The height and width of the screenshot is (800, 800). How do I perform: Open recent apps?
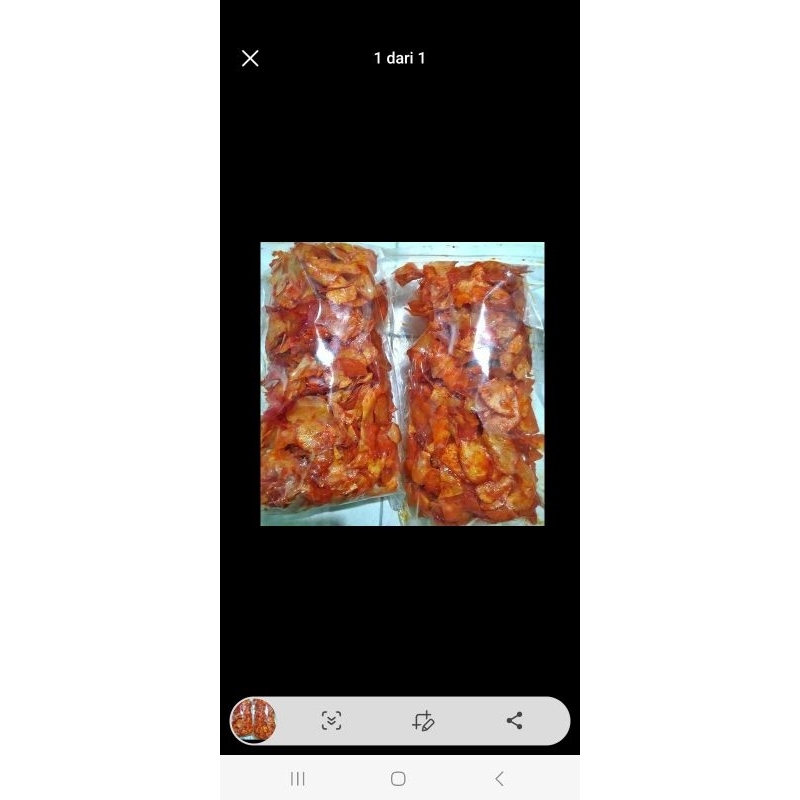point(297,778)
